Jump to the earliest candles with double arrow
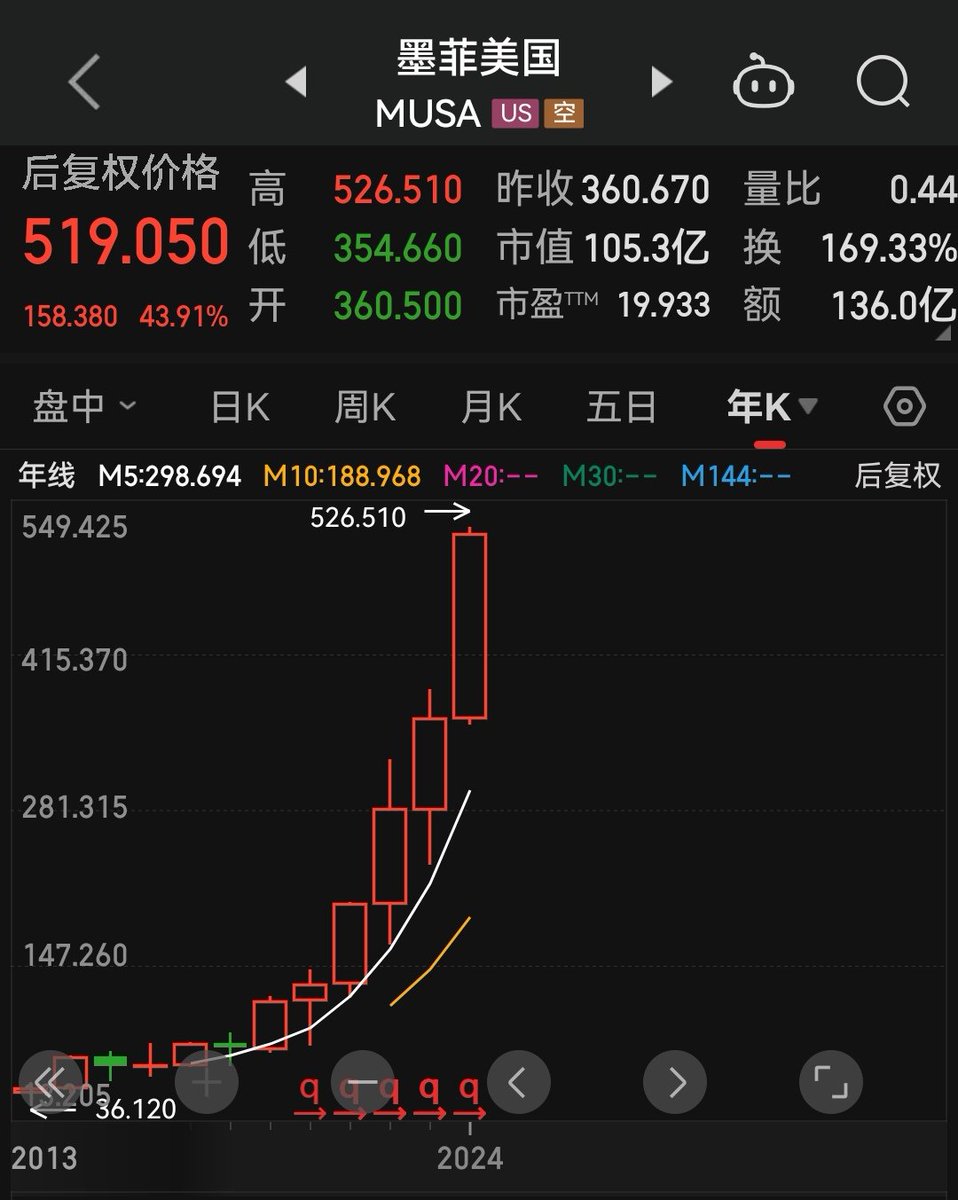 point(51,1082)
